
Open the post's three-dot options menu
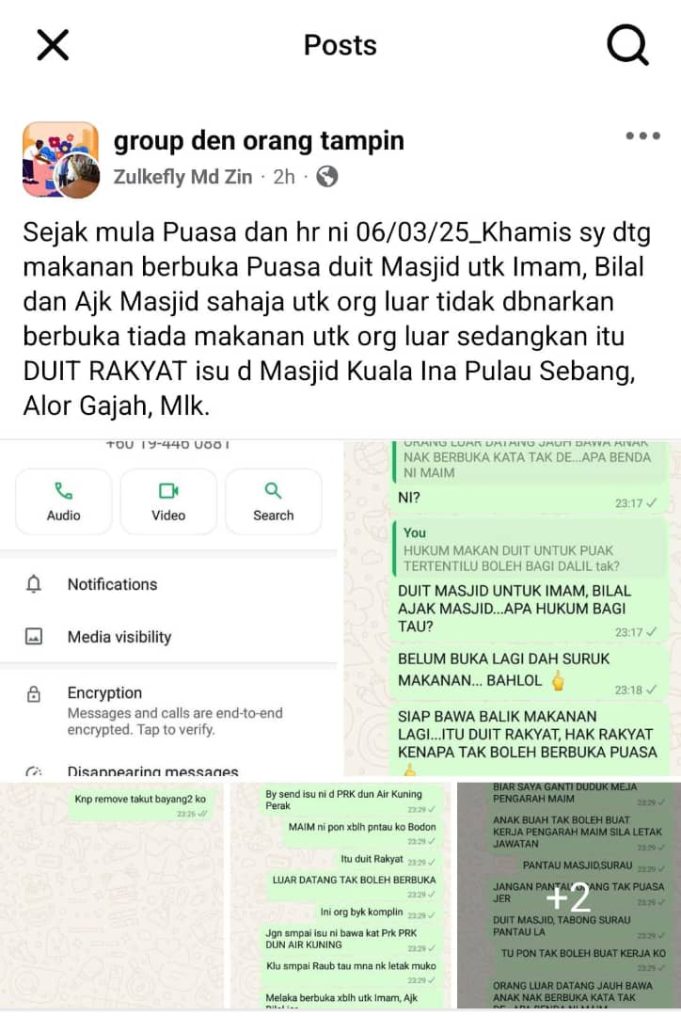pyautogui.click(x=642, y=136)
